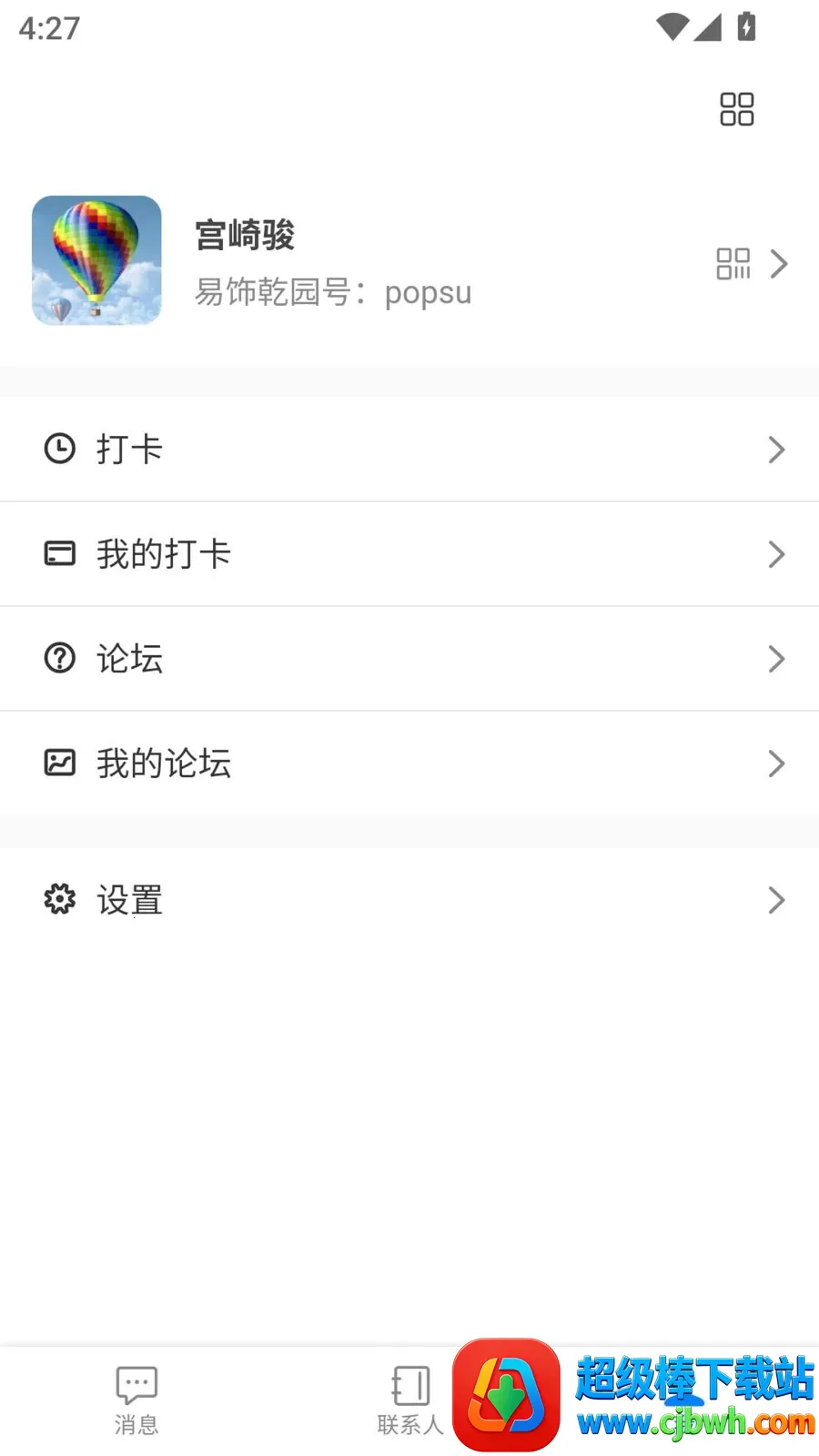Switch to the 联系人 tab
Screen dimensions: 819x1456
tap(409, 1401)
